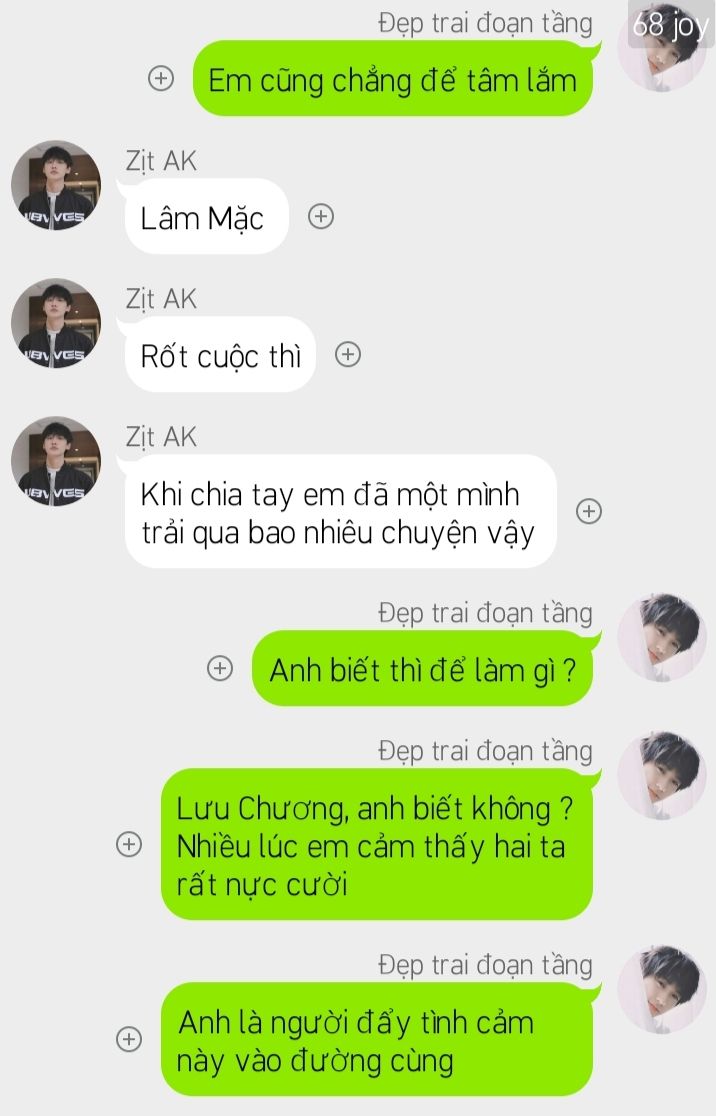
Task: Tap the plus icon next to "Anh biết thì để làm gì ?"
Action: point(219,669)
